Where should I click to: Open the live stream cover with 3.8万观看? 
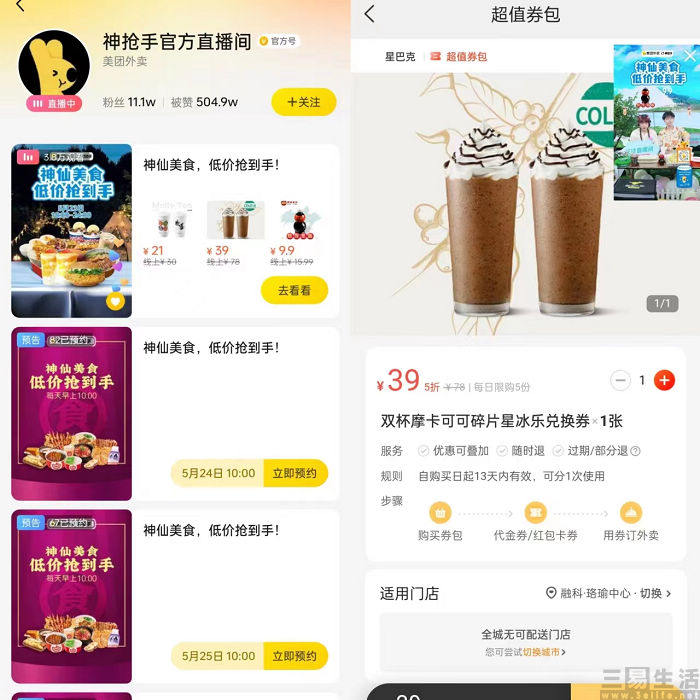pyautogui.click(x=71, y=230)
